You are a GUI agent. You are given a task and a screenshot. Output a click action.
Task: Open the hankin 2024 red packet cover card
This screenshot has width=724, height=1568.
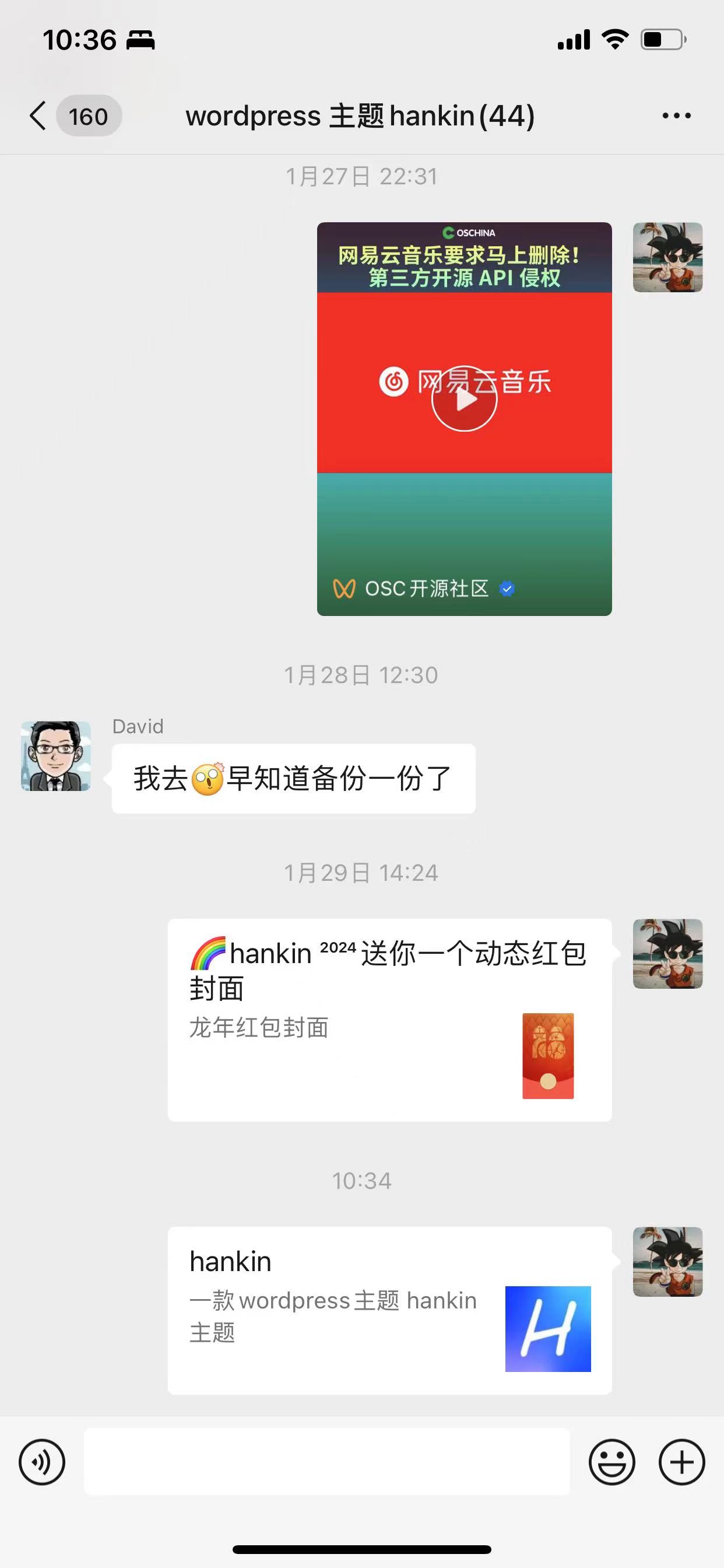pos(389,1019)
